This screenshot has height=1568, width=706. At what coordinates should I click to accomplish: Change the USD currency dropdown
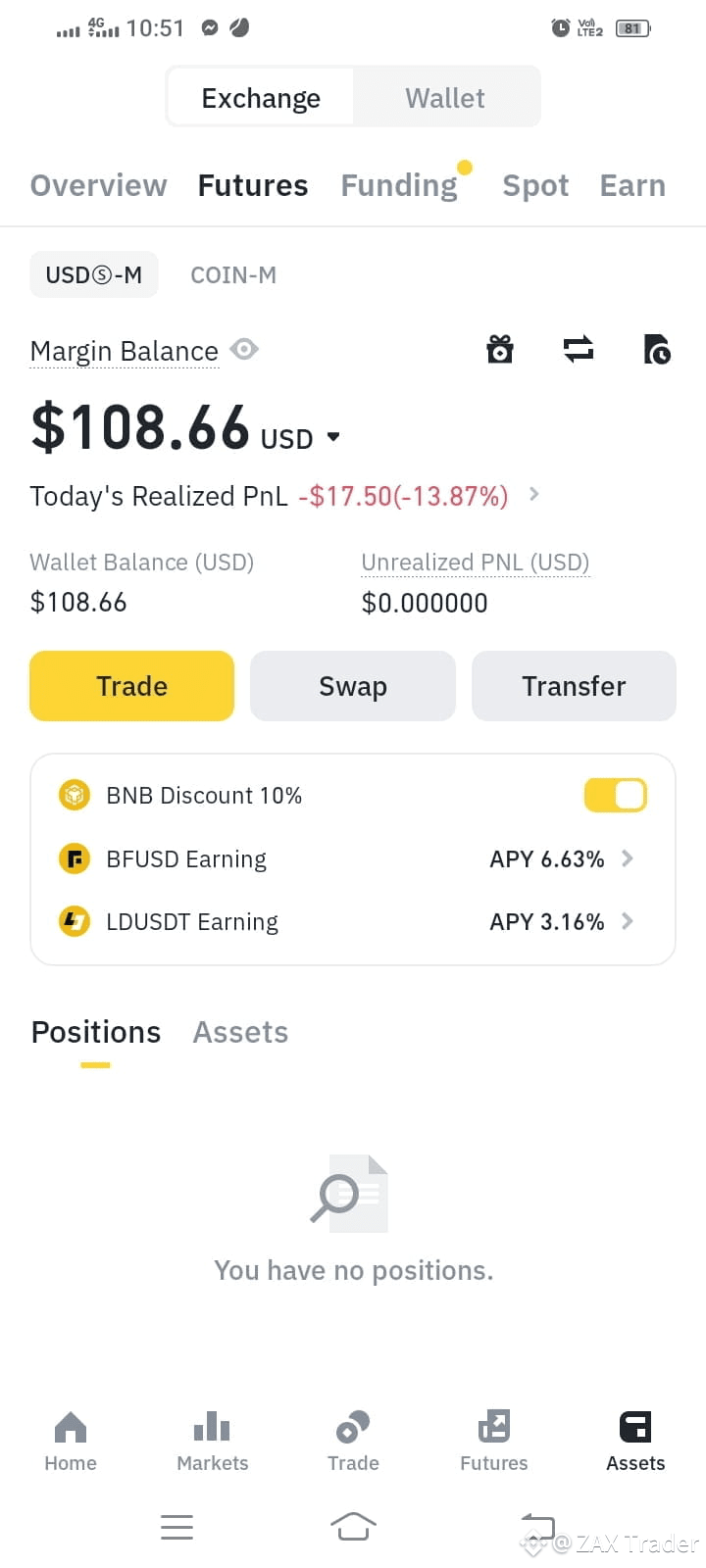coord(300,437)
